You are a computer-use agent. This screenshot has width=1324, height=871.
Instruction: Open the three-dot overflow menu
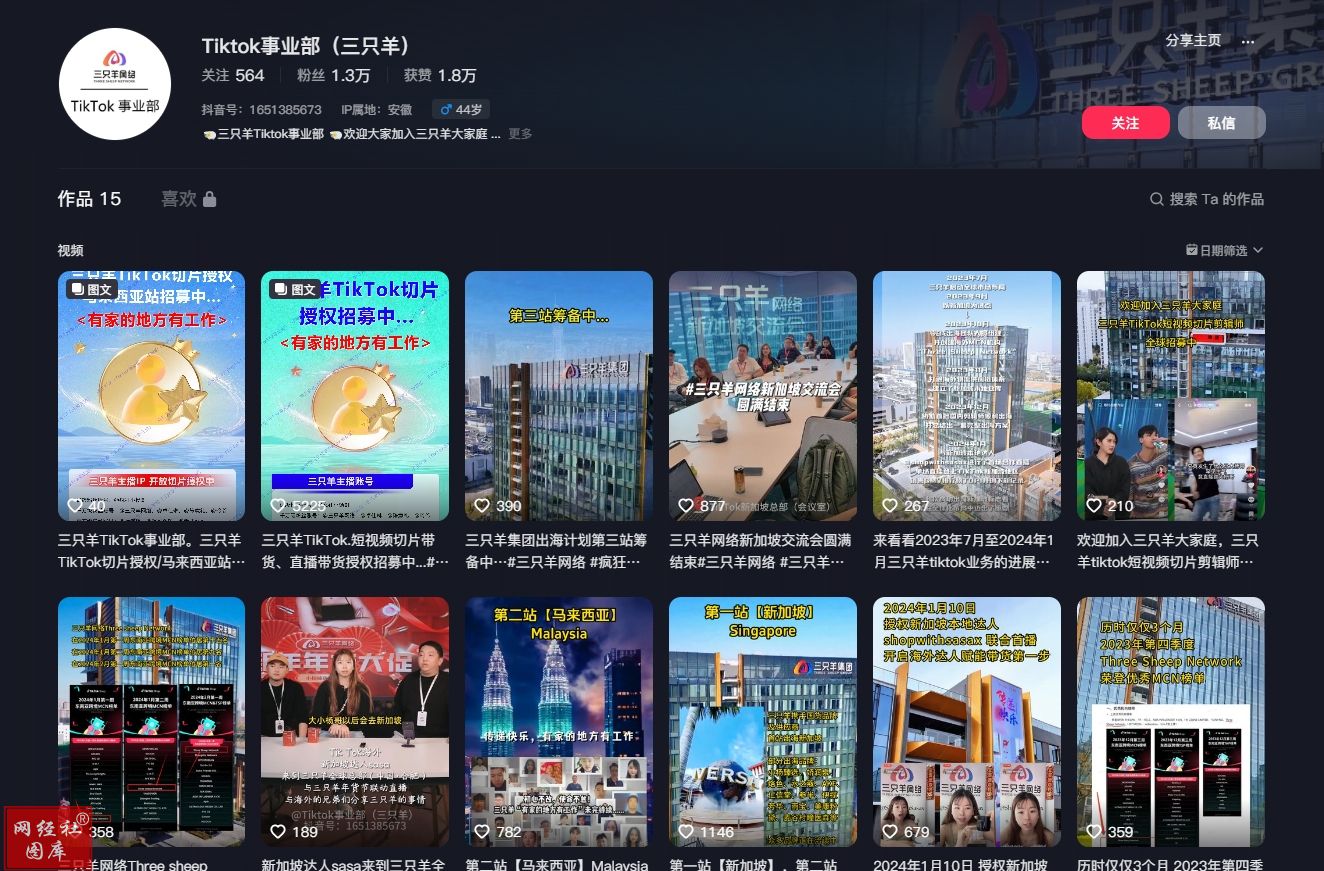point(1247,42)
